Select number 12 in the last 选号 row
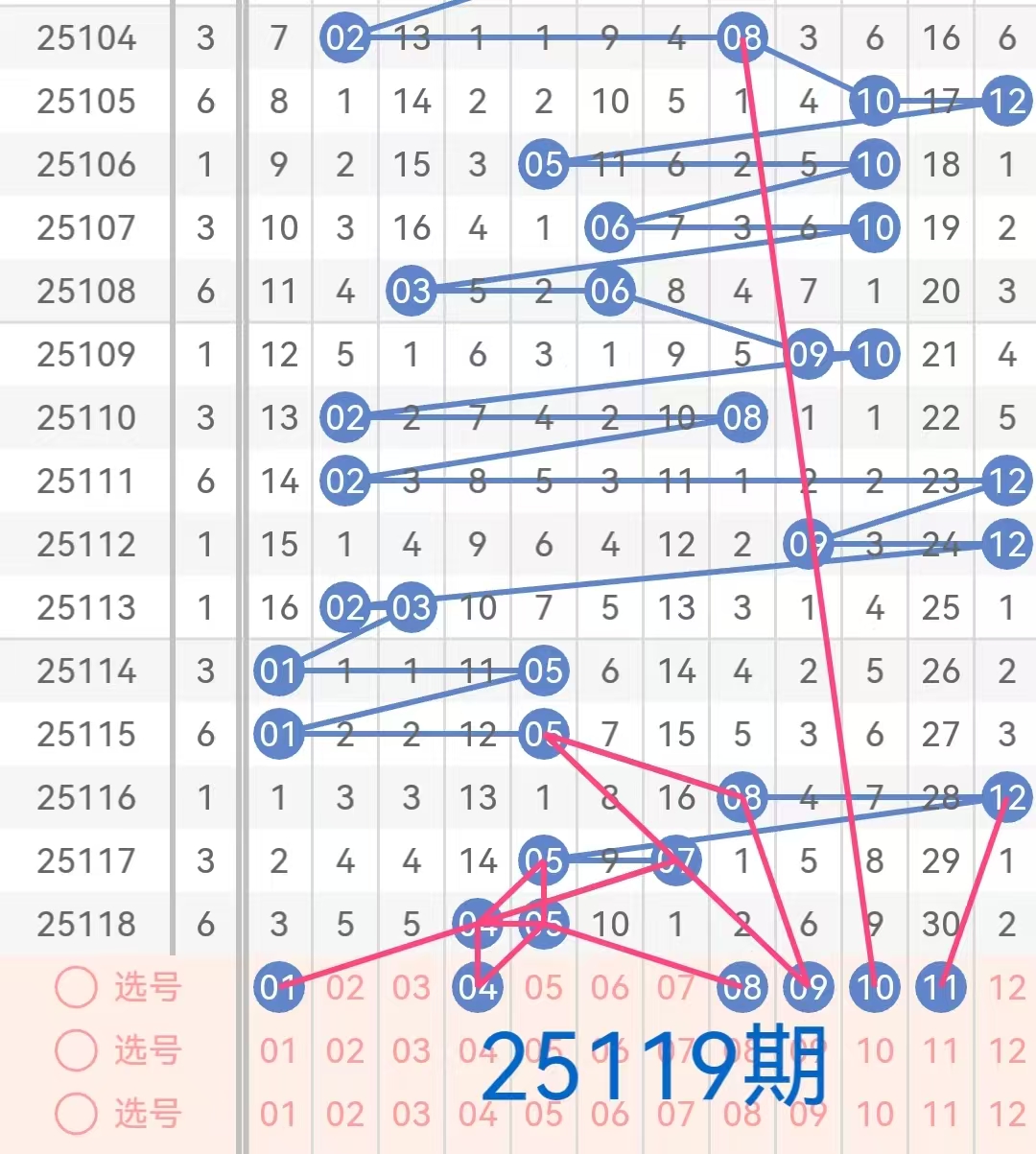Screen dimensions: 1036x1154 (x=1007, y=1114)
